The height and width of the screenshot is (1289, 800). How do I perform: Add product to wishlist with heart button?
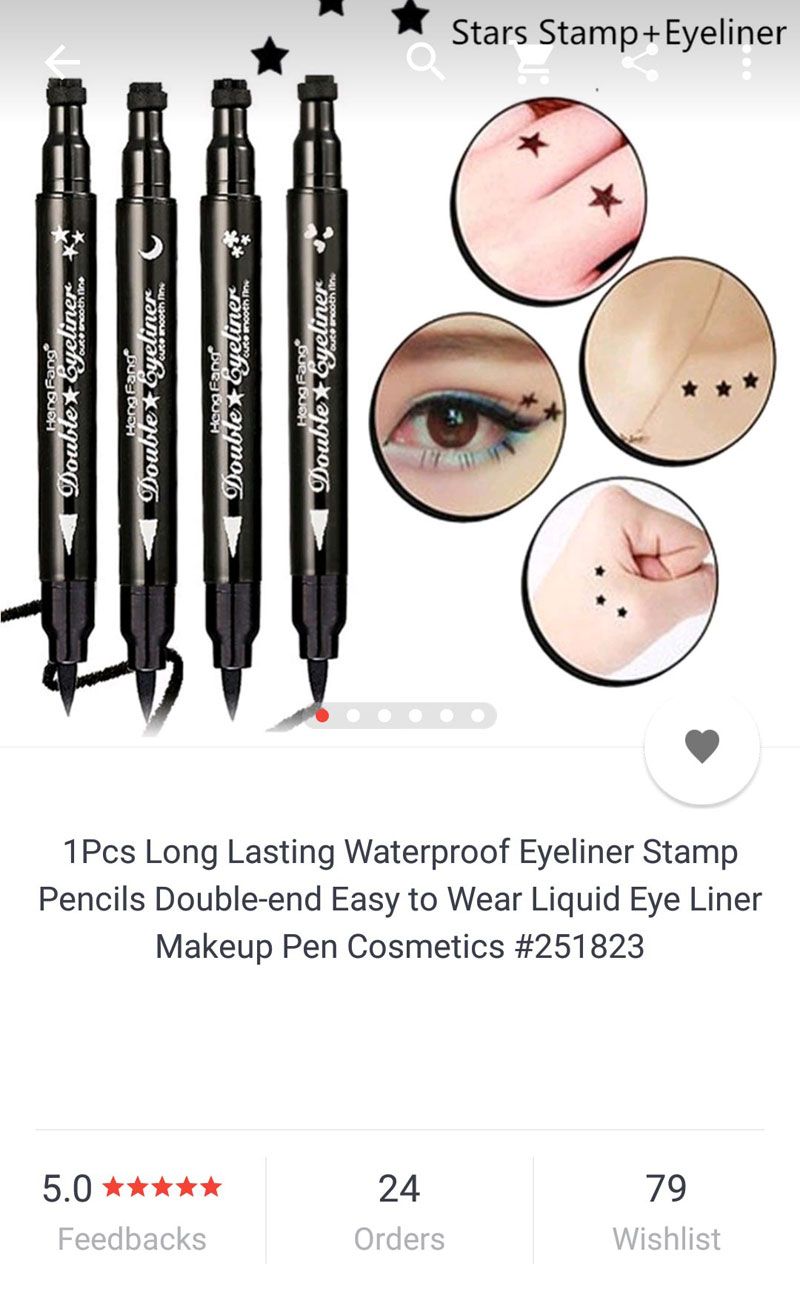[702, 746]
